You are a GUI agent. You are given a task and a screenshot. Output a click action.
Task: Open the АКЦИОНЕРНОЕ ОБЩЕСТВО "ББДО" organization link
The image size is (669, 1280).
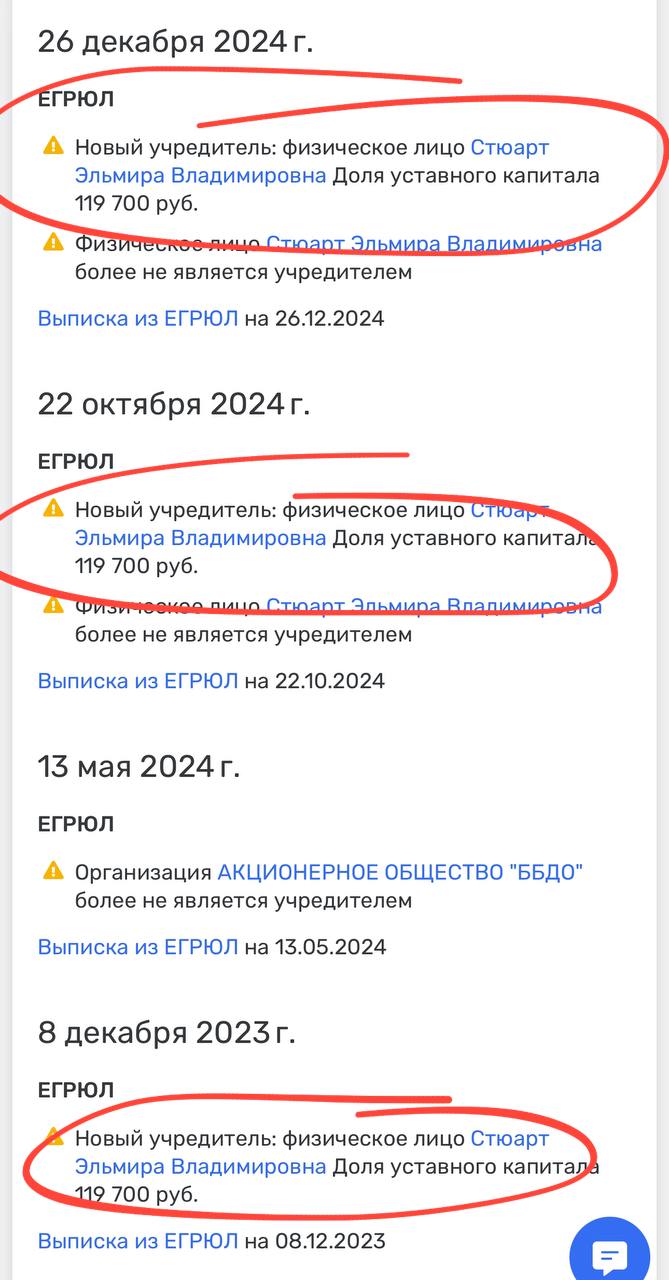400,872
